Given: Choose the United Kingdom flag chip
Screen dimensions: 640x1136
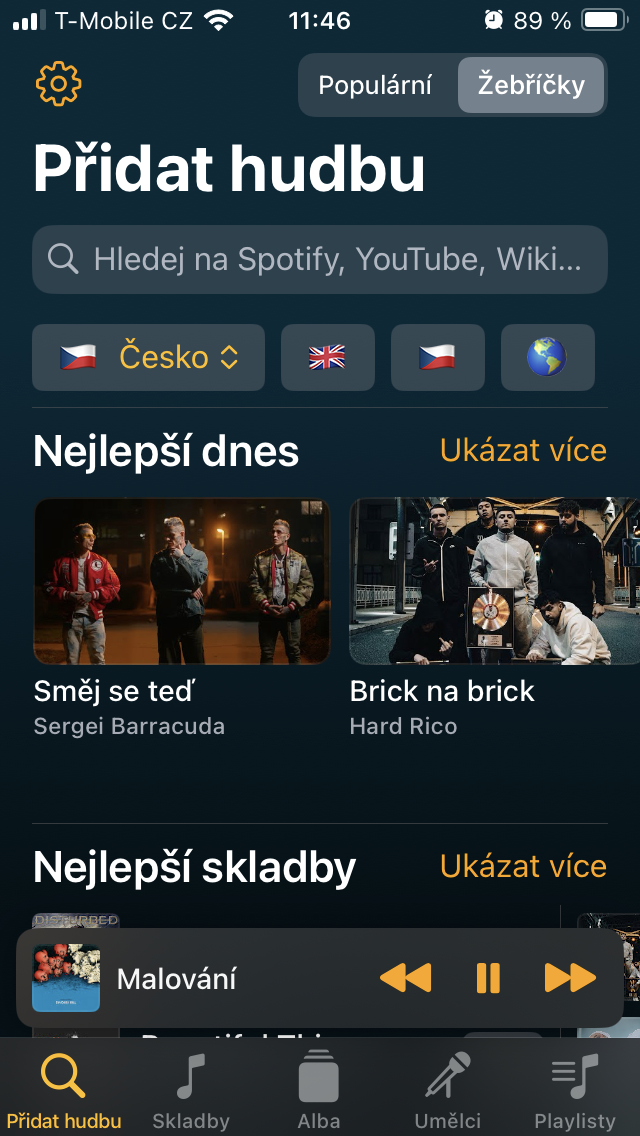Looking at the screenshot, I should point(328,357).
